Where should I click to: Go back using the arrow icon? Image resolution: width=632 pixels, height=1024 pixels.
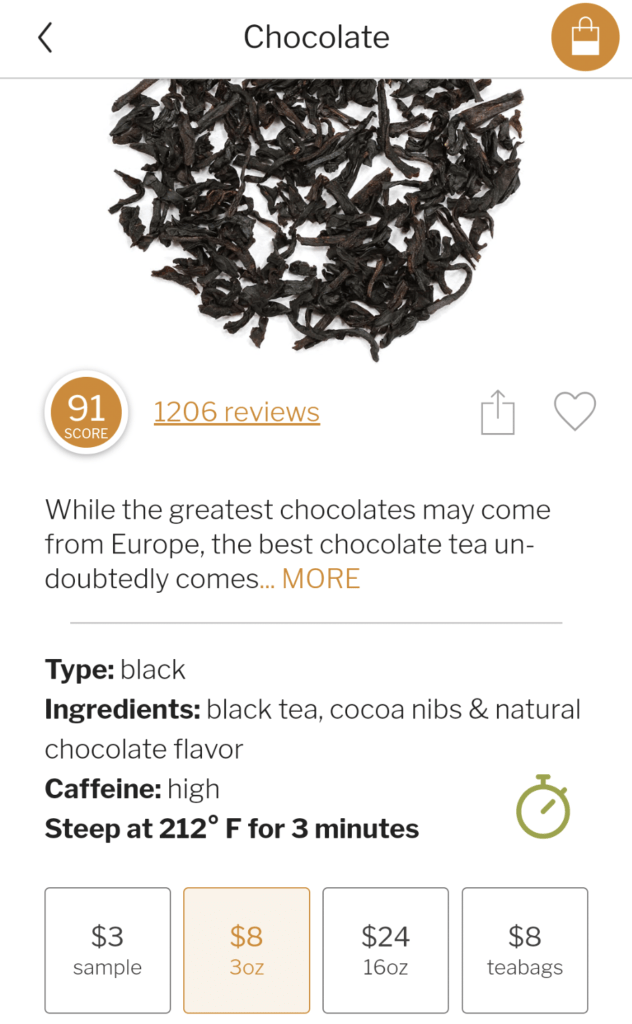45,38
